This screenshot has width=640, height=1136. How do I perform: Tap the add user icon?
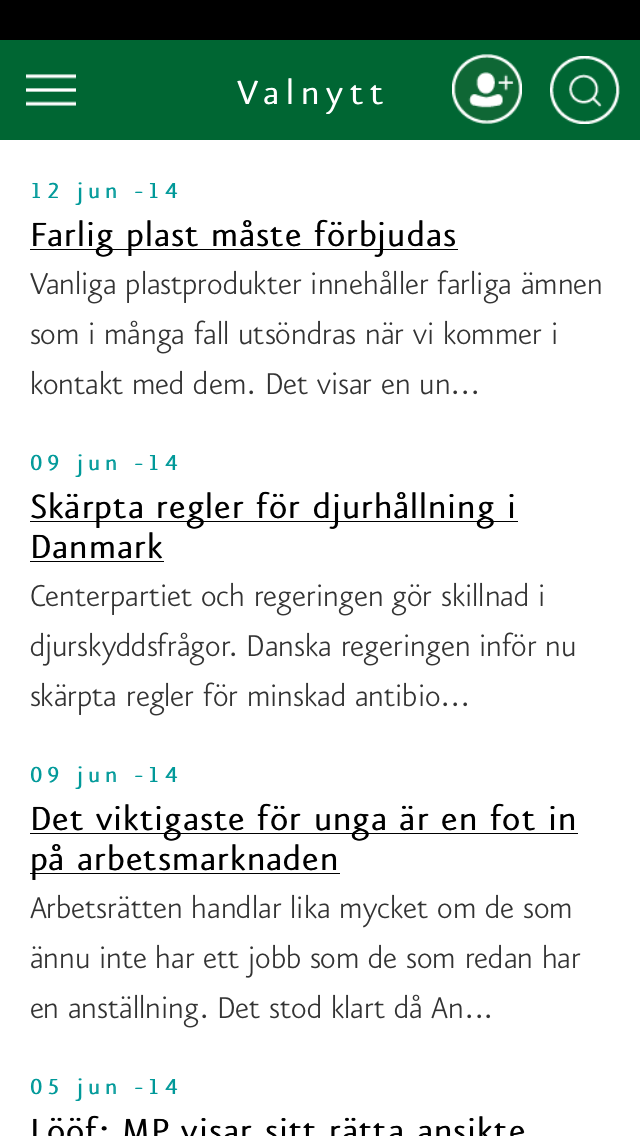pos(487,90)
